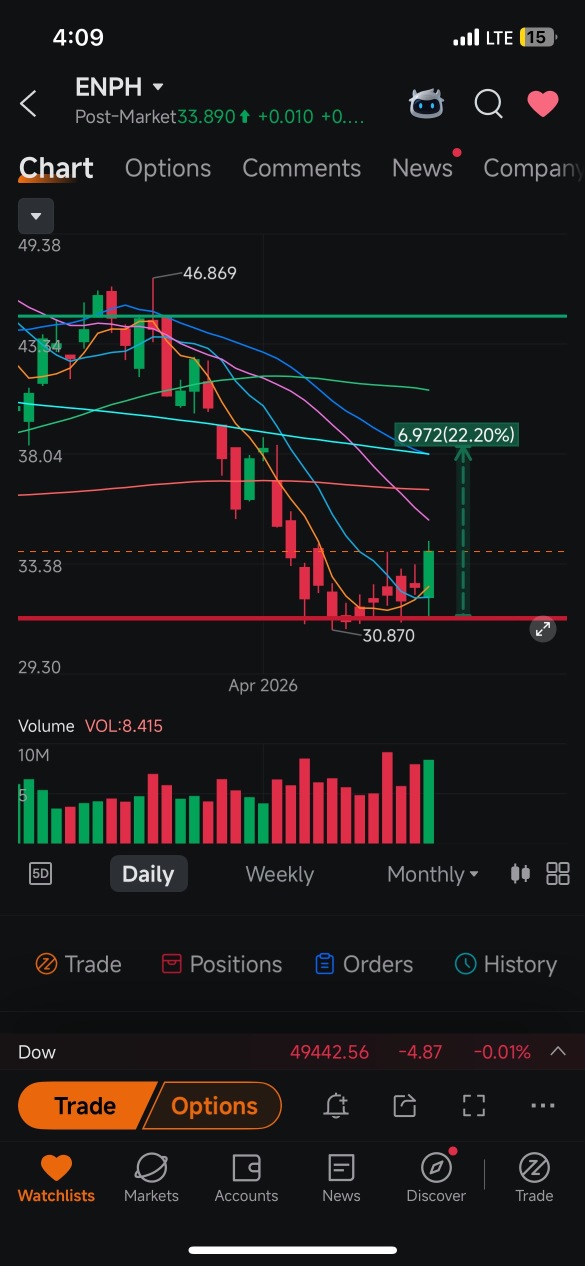Expand the chart indicator dropdown arrow
Image resolution: width=585 pixels, height=1266 pixels.
pyautogui.click(x=36, y=216)
